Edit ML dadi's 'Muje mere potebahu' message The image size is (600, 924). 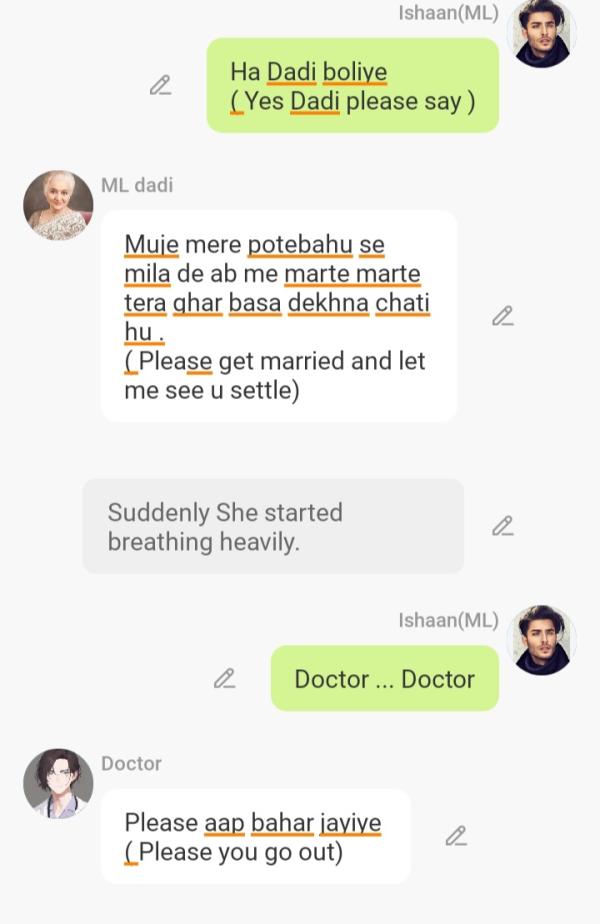502,317
